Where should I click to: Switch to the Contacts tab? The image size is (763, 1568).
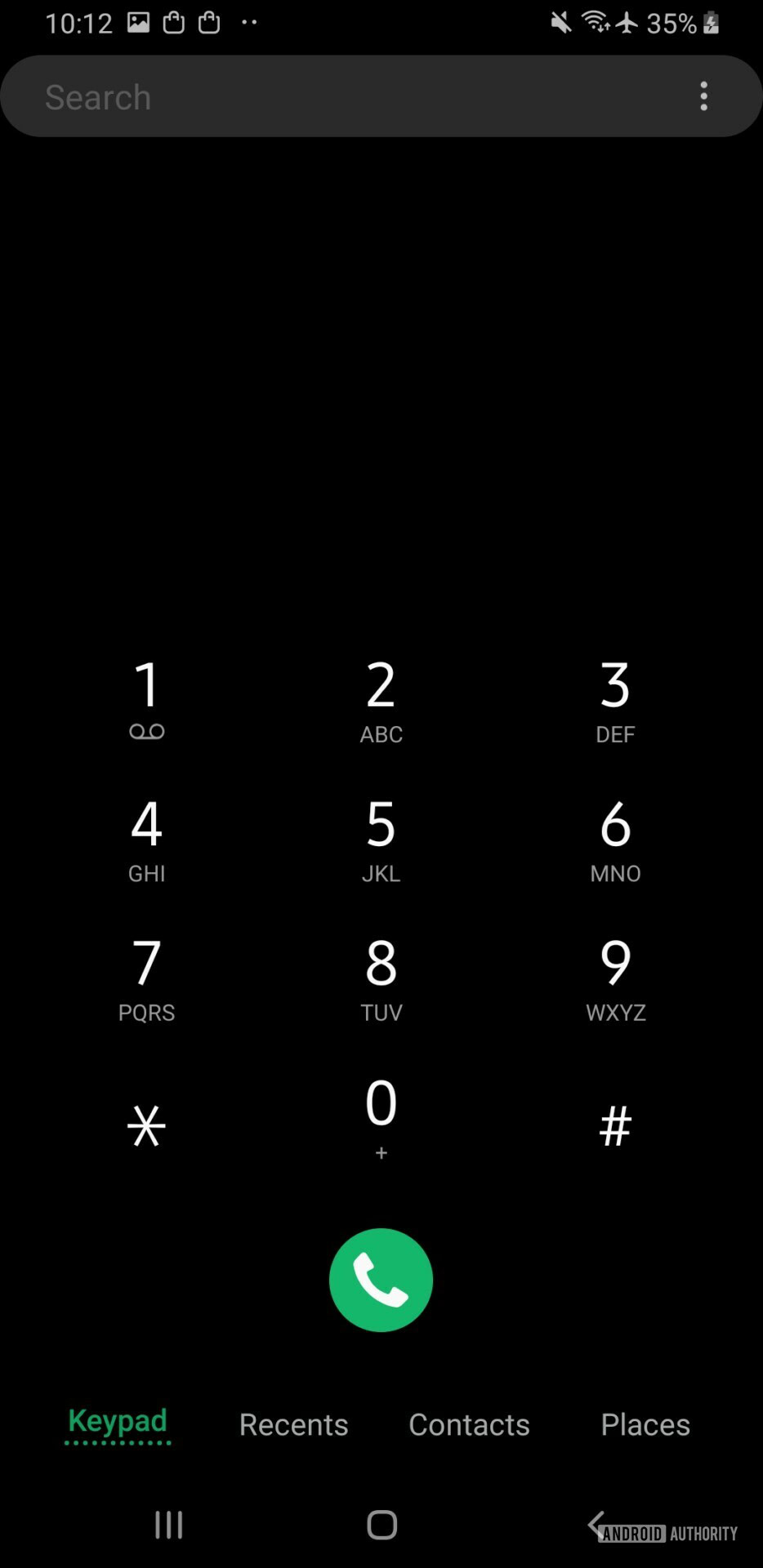tap(469, 1424)
